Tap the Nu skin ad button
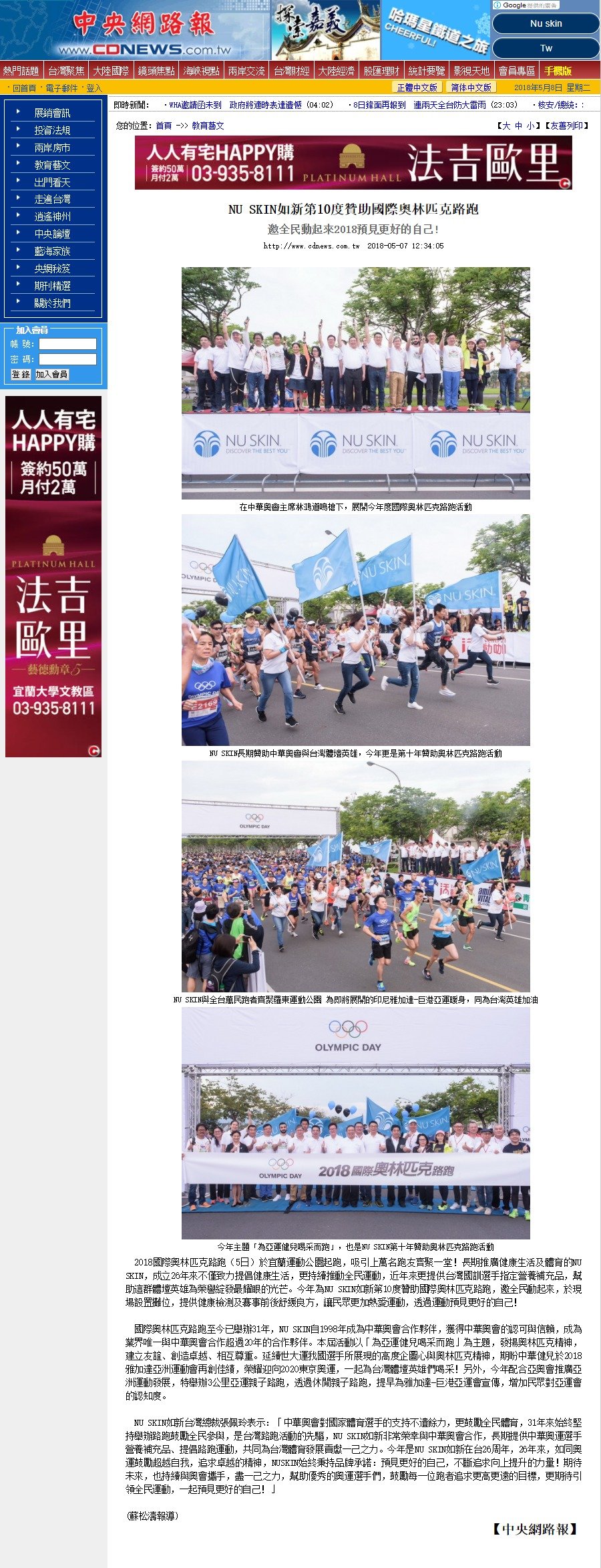 point(546,23)
